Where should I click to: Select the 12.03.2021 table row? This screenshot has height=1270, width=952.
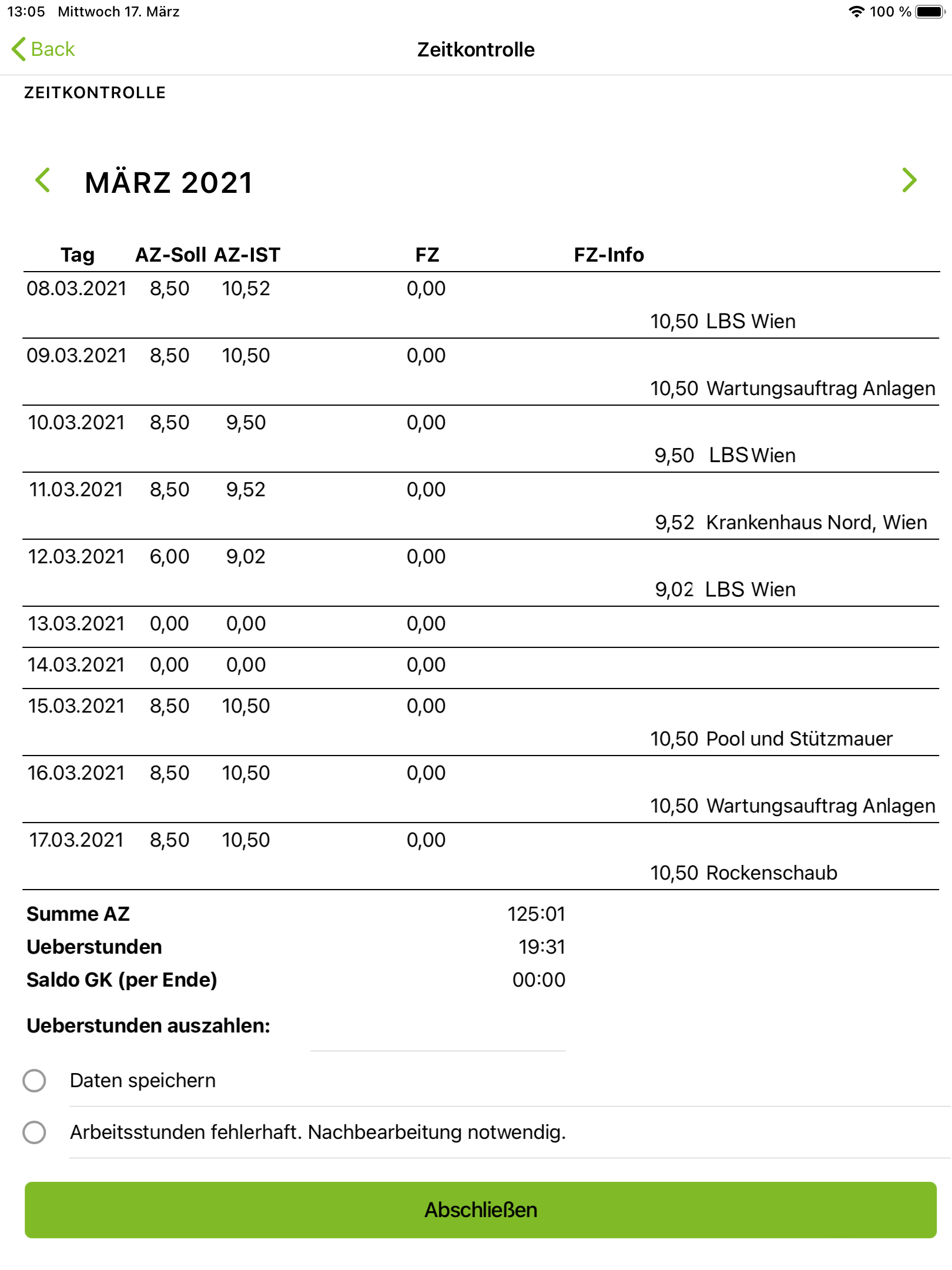point(235,556)
